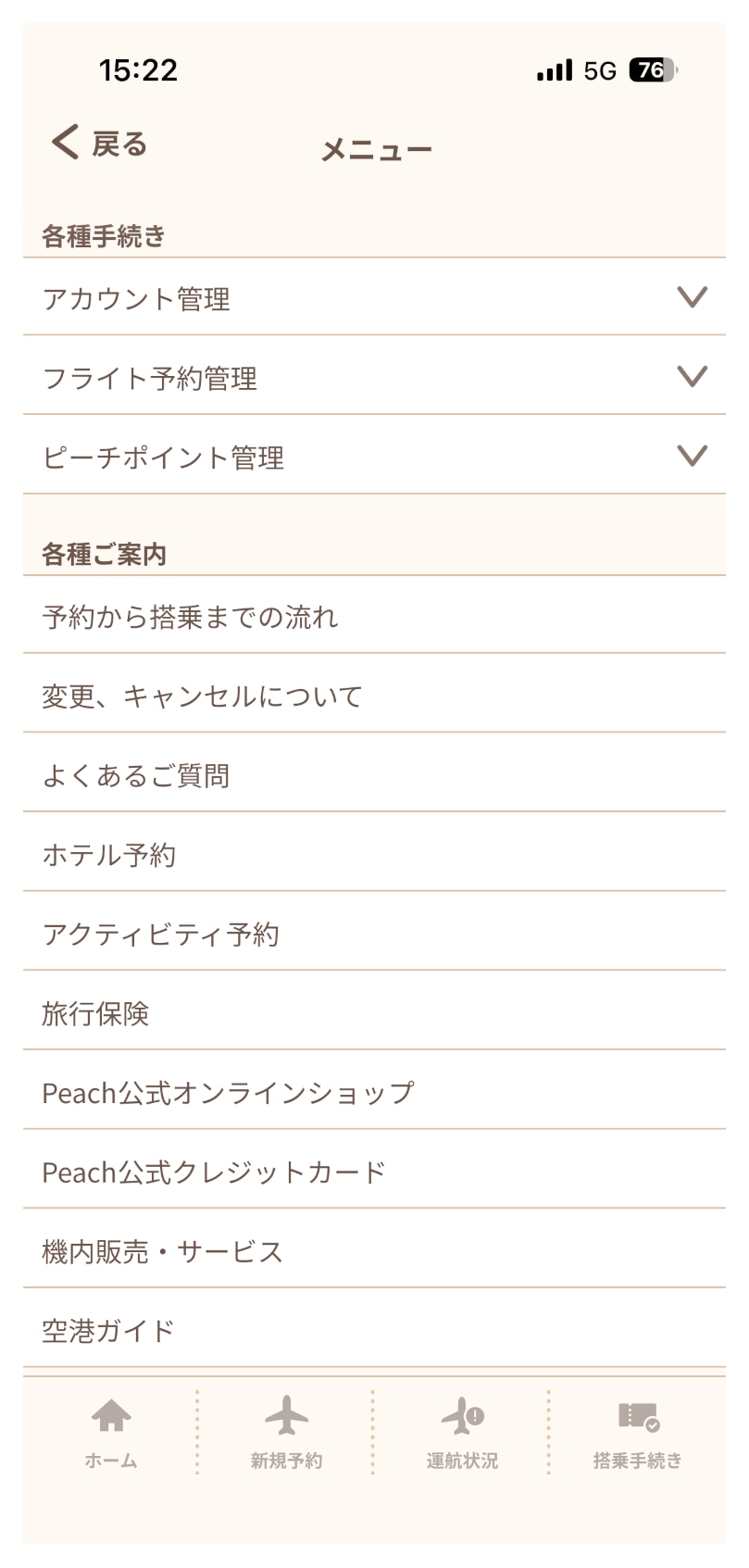Open 旅行保険

click(x=374, y=1012)
